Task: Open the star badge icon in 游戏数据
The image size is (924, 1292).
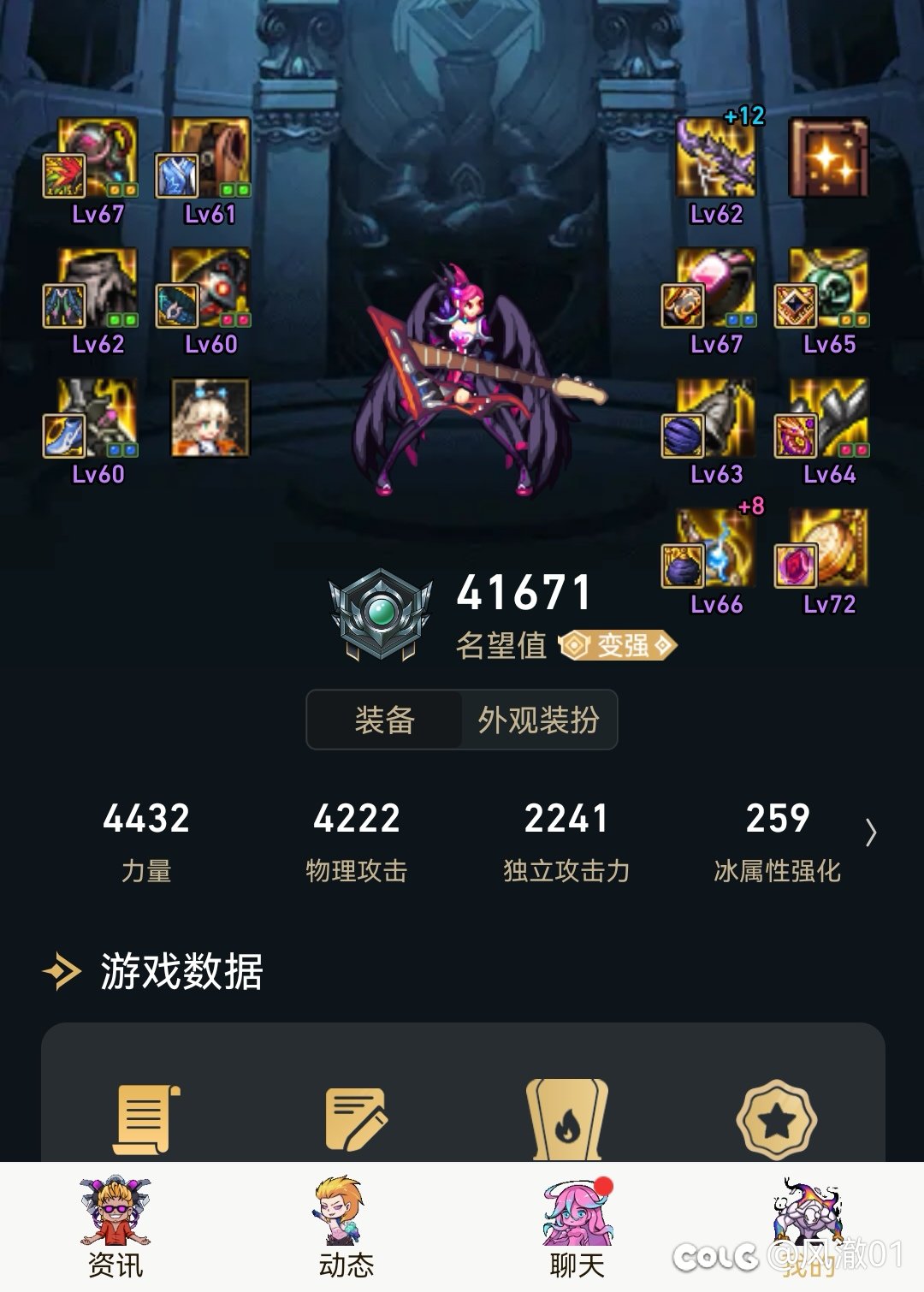Action: point(777,1119)
